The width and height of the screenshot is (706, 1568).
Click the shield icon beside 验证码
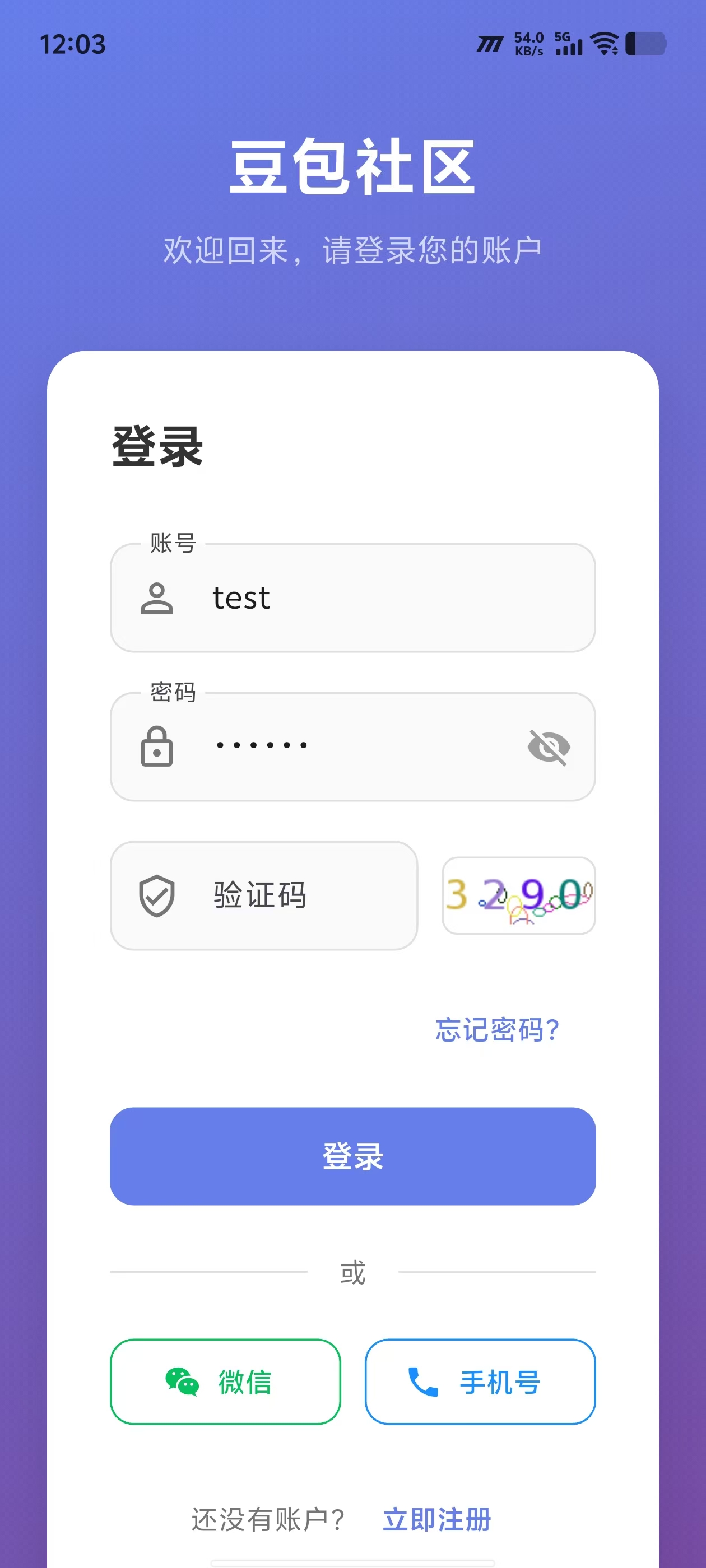[157, 895]
